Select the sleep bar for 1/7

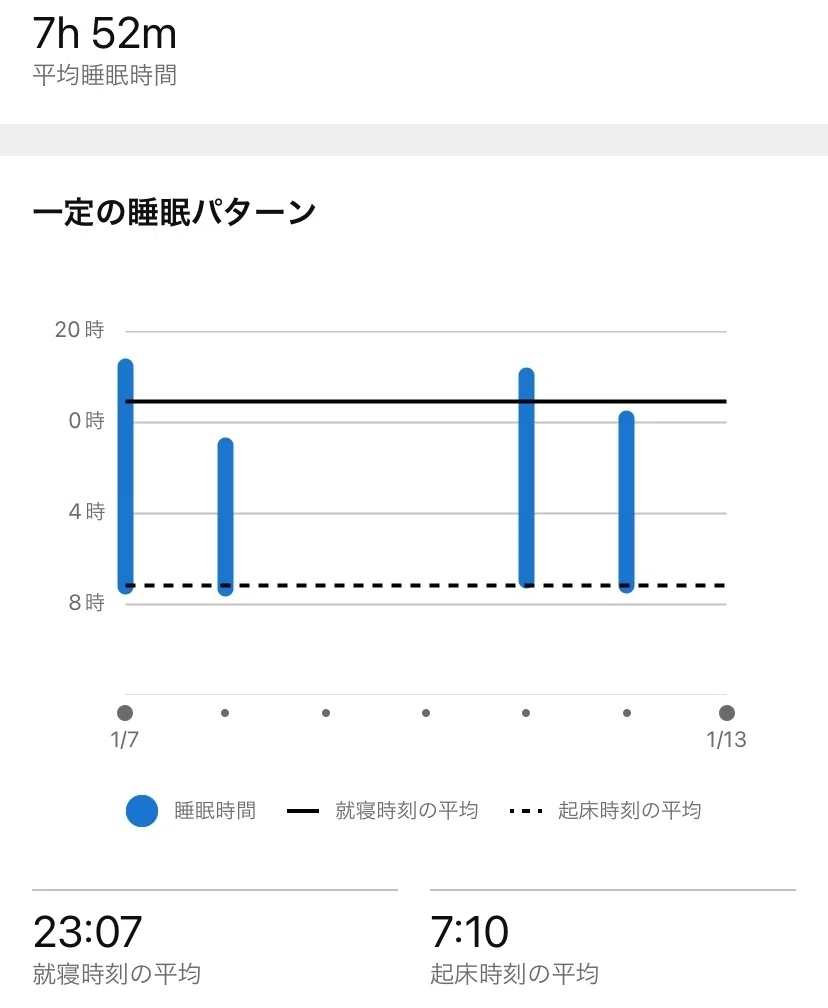[125, 476]
